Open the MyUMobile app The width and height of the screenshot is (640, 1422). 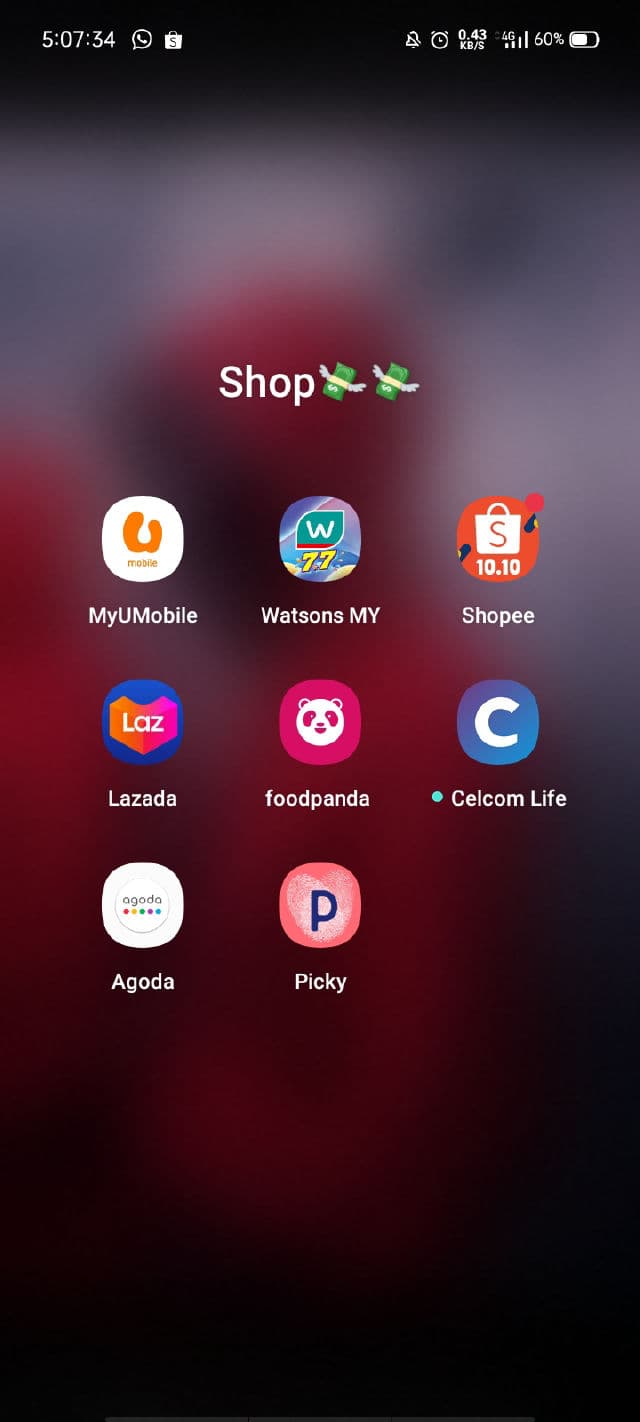(x=143, y=539)
